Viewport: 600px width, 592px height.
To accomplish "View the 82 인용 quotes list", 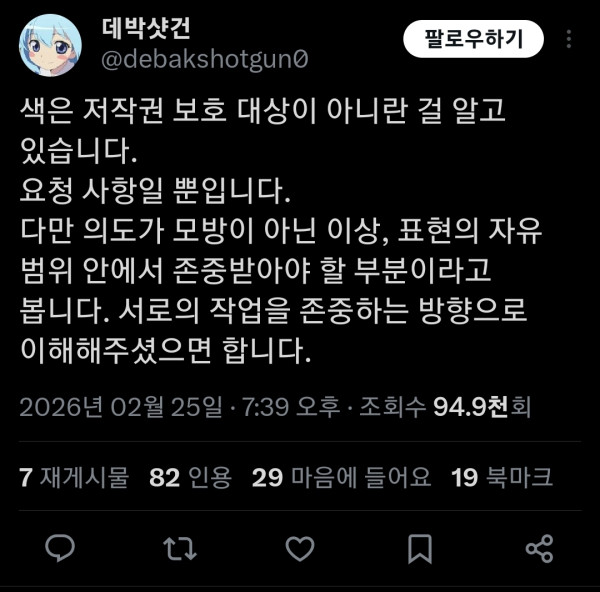I will pyautogui.click(x=190, y=478).
